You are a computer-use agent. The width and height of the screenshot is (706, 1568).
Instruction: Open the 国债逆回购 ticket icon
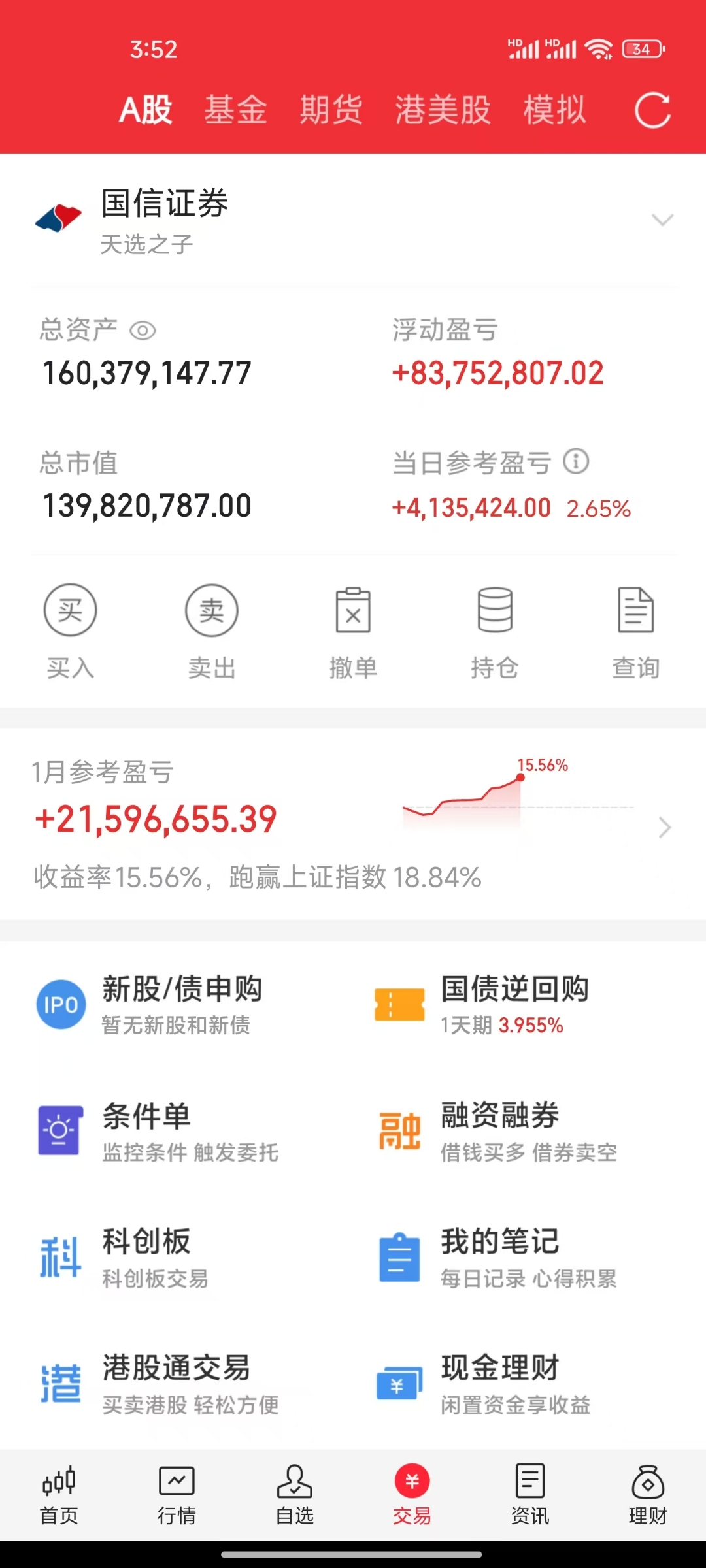pyautogui.click(x=400, y=1004)
